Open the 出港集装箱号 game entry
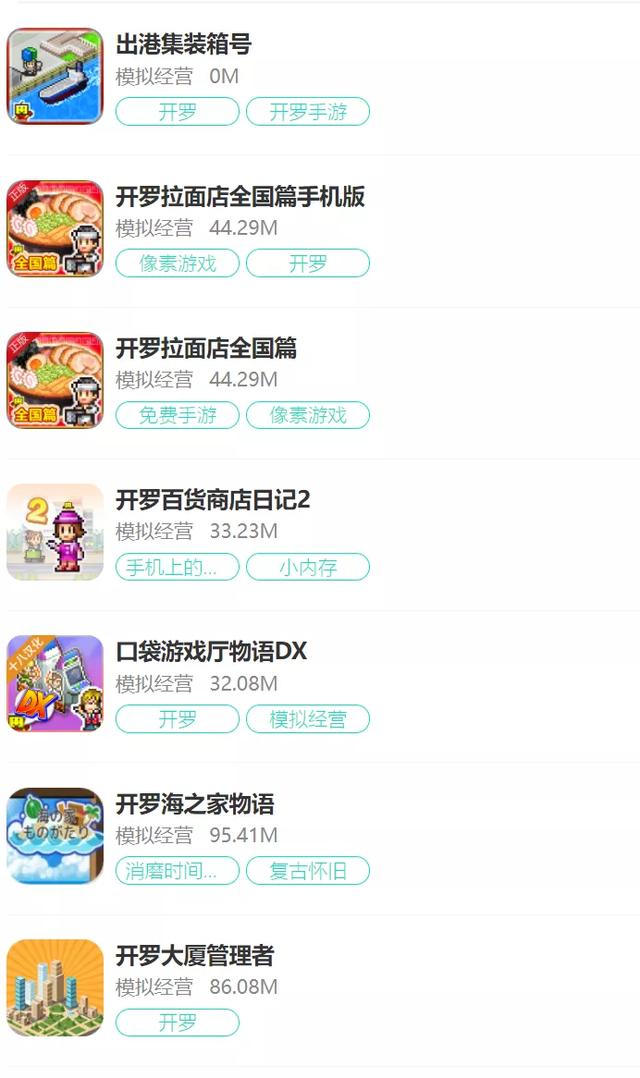This screenshot has width=640, height=1078. [x=183, y=44]
